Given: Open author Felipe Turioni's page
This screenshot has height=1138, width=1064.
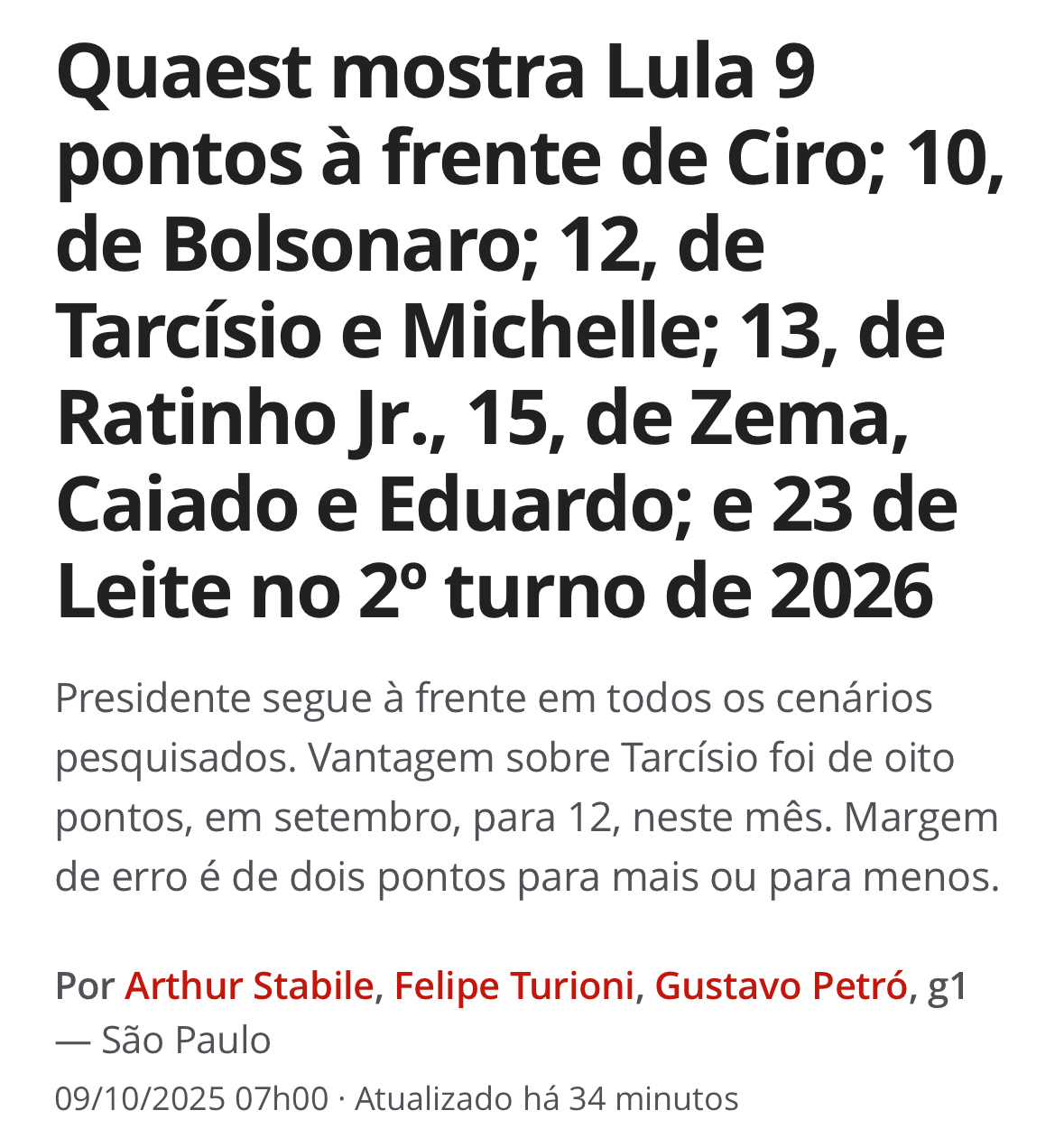Looking at the screenshot, I should pyautogui.click(x=513, y=986).
